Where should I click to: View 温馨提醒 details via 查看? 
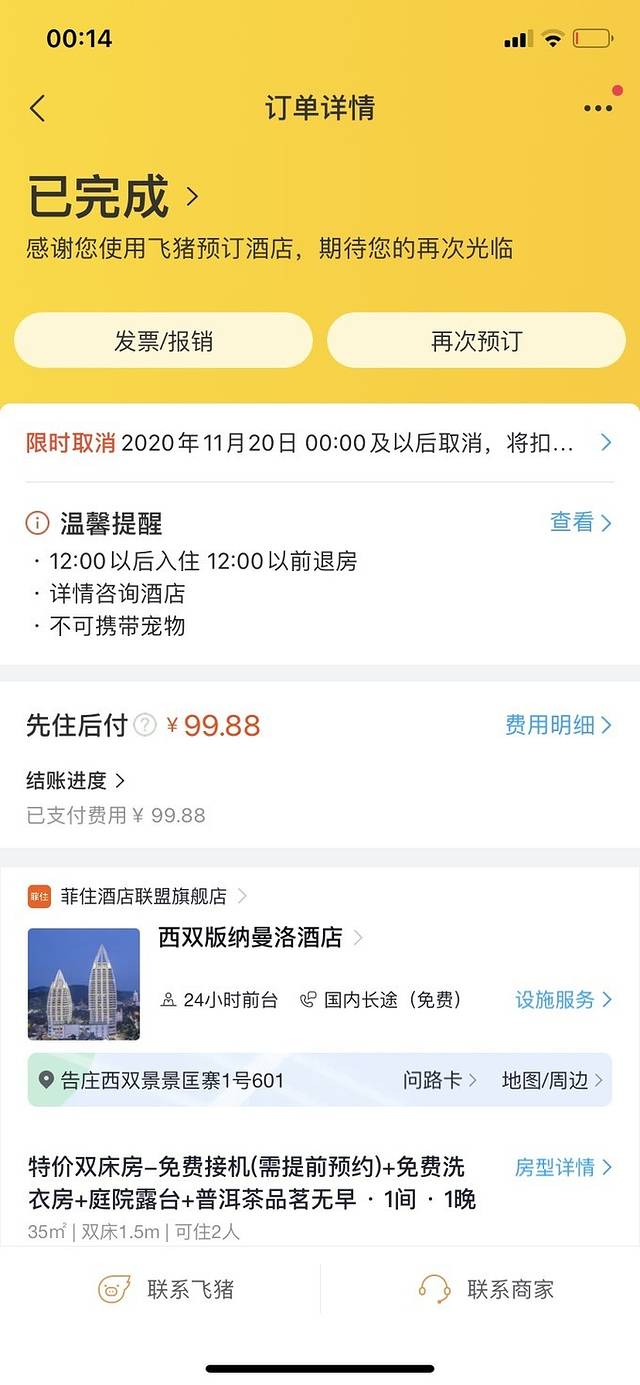580,522
